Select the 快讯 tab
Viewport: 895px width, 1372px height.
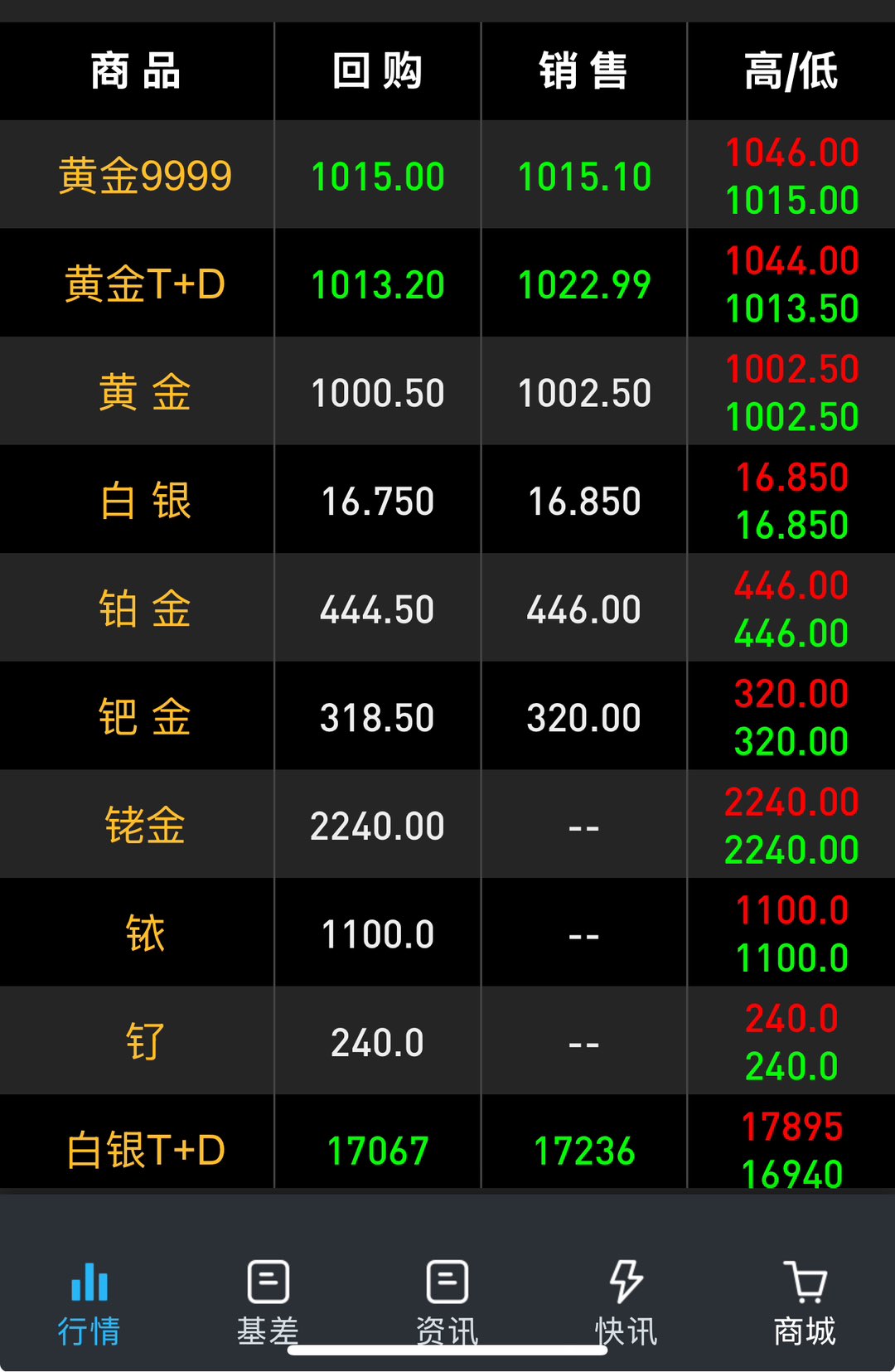pyautogui.click(x=626, y=1302)
